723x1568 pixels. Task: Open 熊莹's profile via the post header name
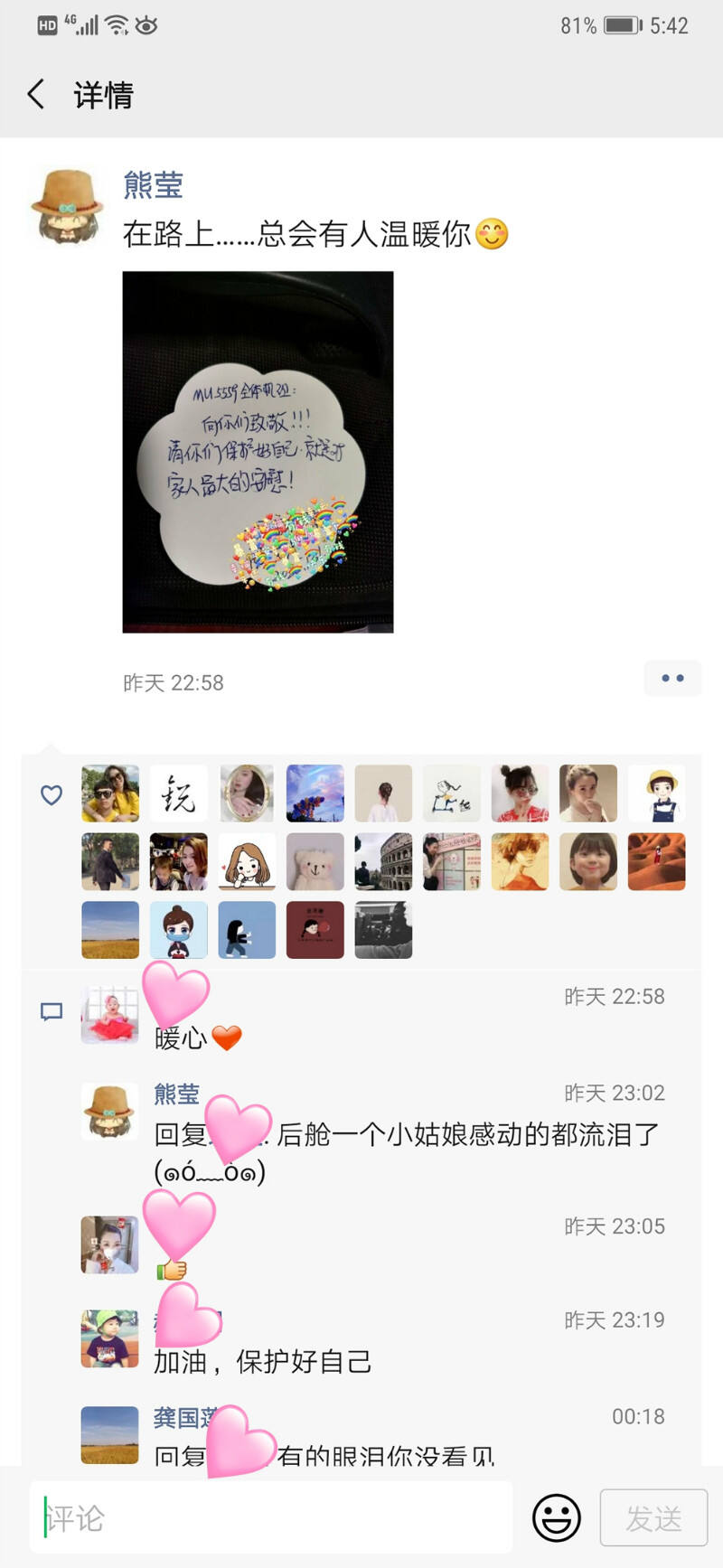pyautogui.click(x=153, y=185)
